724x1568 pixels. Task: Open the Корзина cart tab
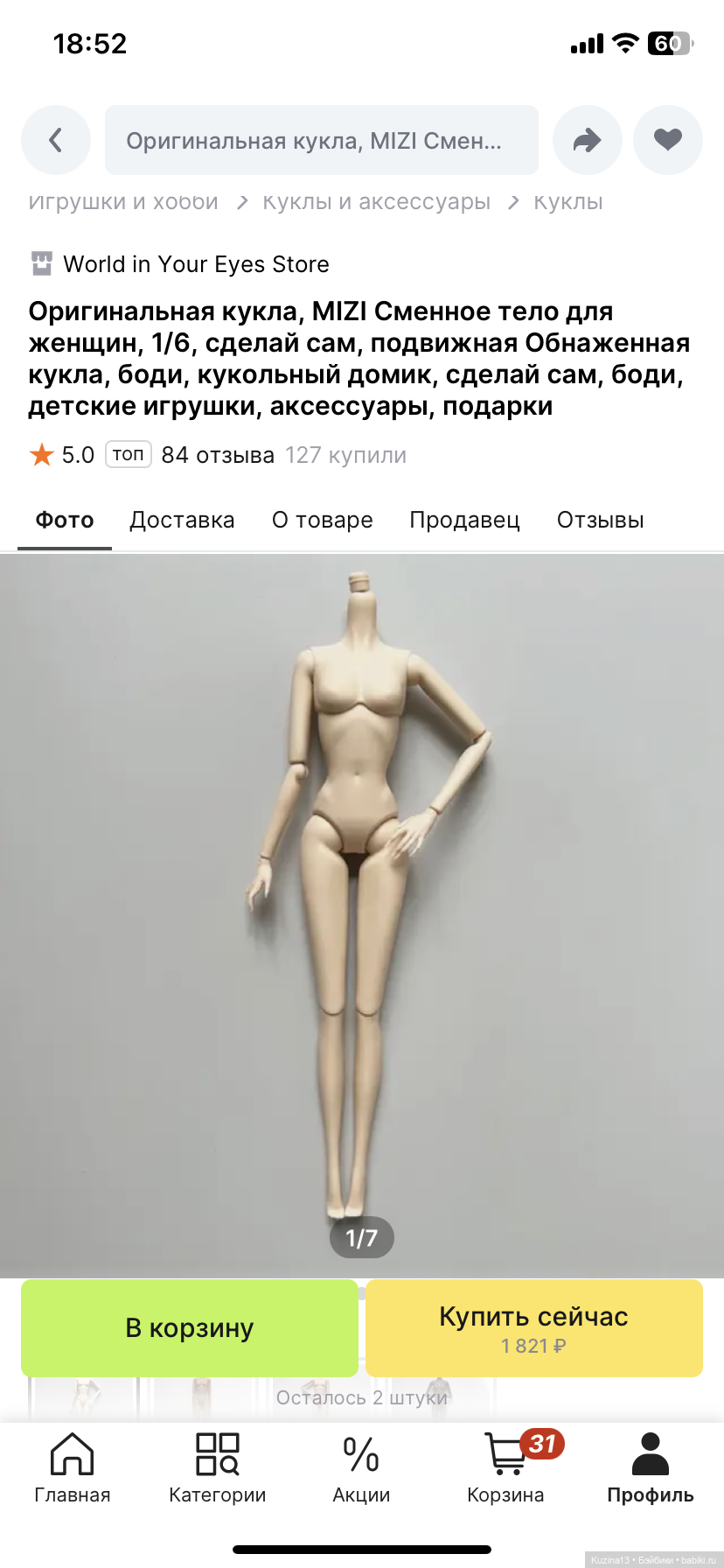(x=505, y=1467)
